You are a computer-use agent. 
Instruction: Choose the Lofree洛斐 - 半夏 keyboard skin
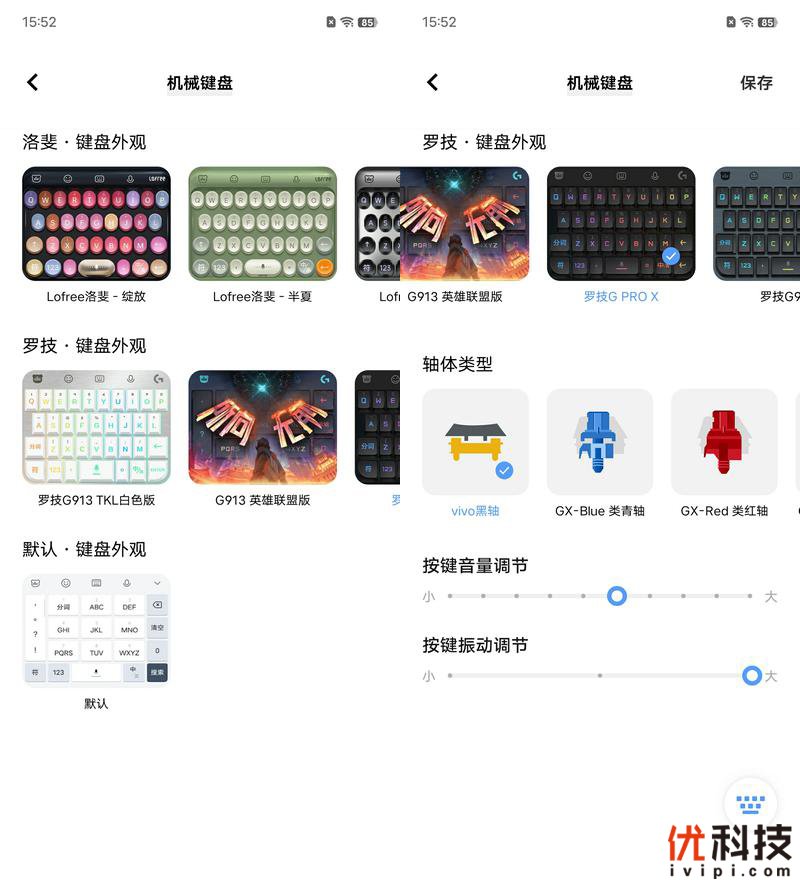pos(262,224)
